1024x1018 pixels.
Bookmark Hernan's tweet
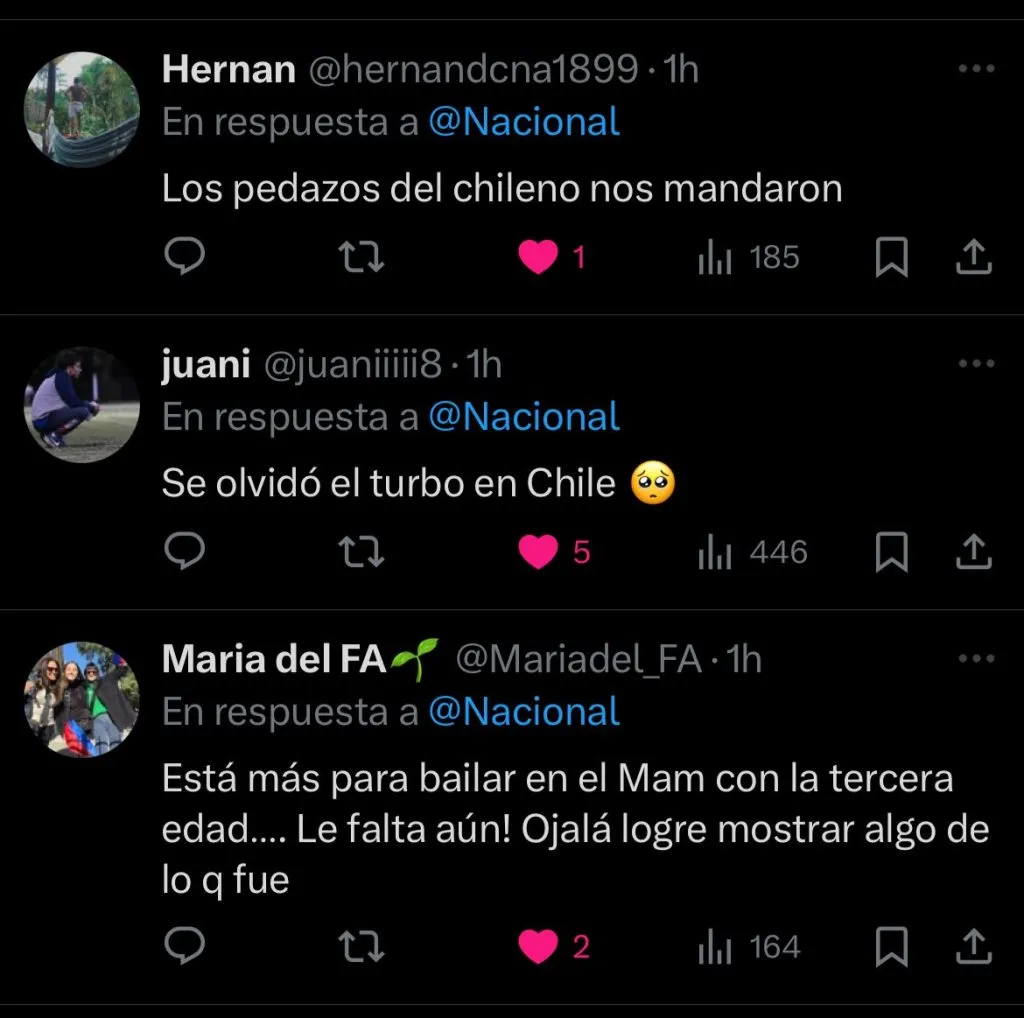tap(891, 259)
